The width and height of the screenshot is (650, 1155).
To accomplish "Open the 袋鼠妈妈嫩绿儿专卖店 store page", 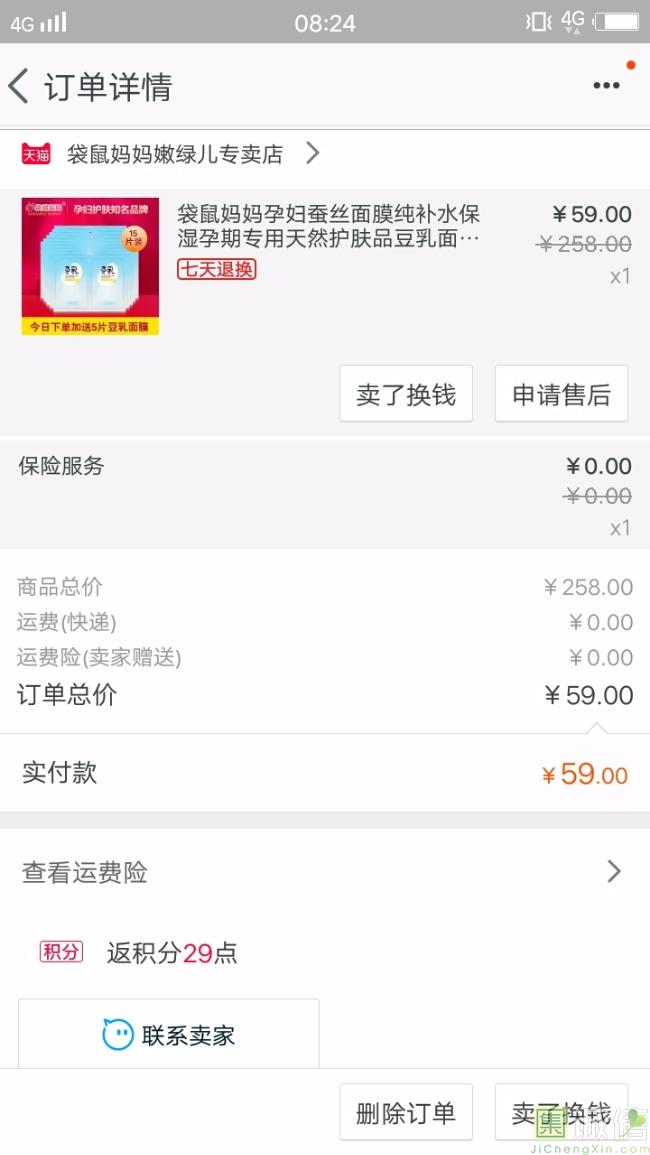I will [x=175, y=154].
